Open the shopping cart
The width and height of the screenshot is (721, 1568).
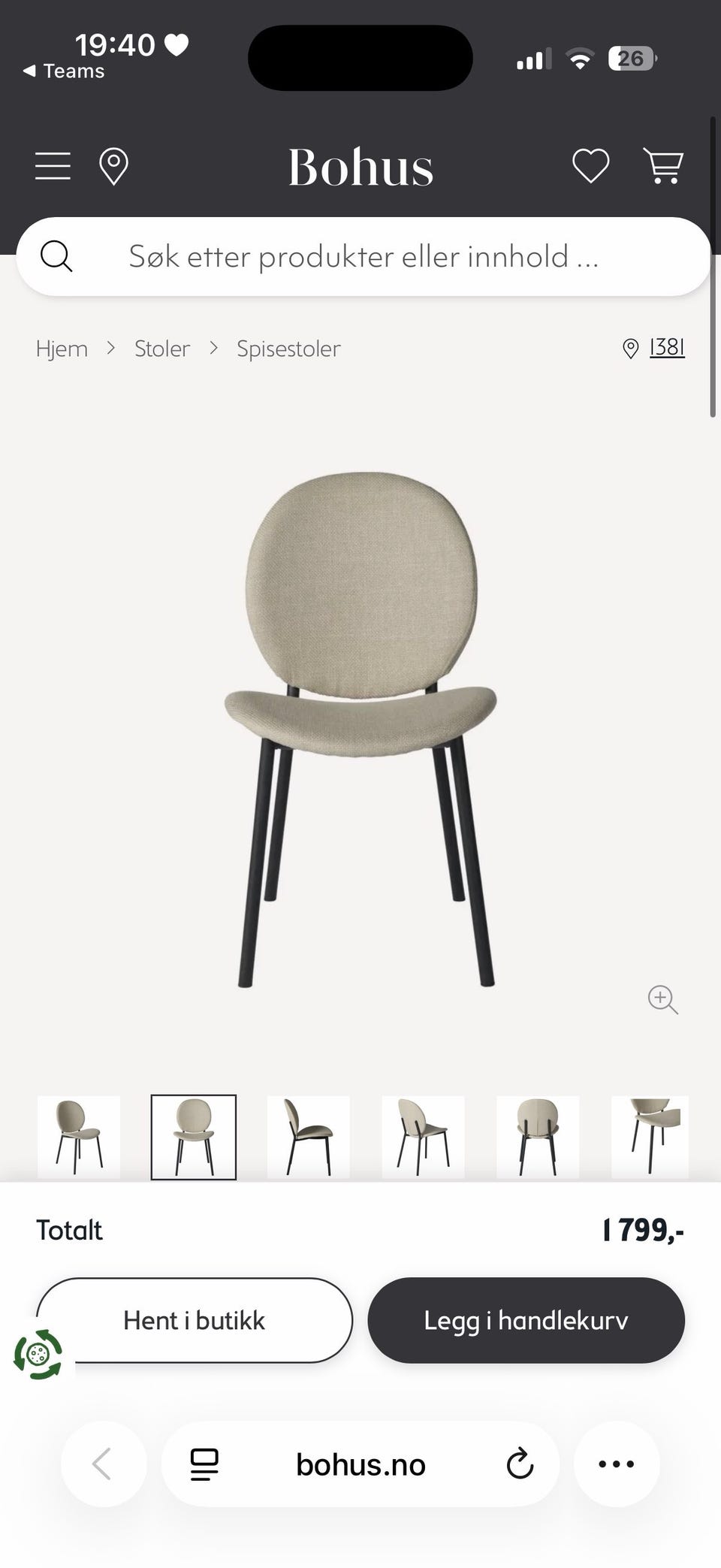pyautogui.click(x=663, y=165)
